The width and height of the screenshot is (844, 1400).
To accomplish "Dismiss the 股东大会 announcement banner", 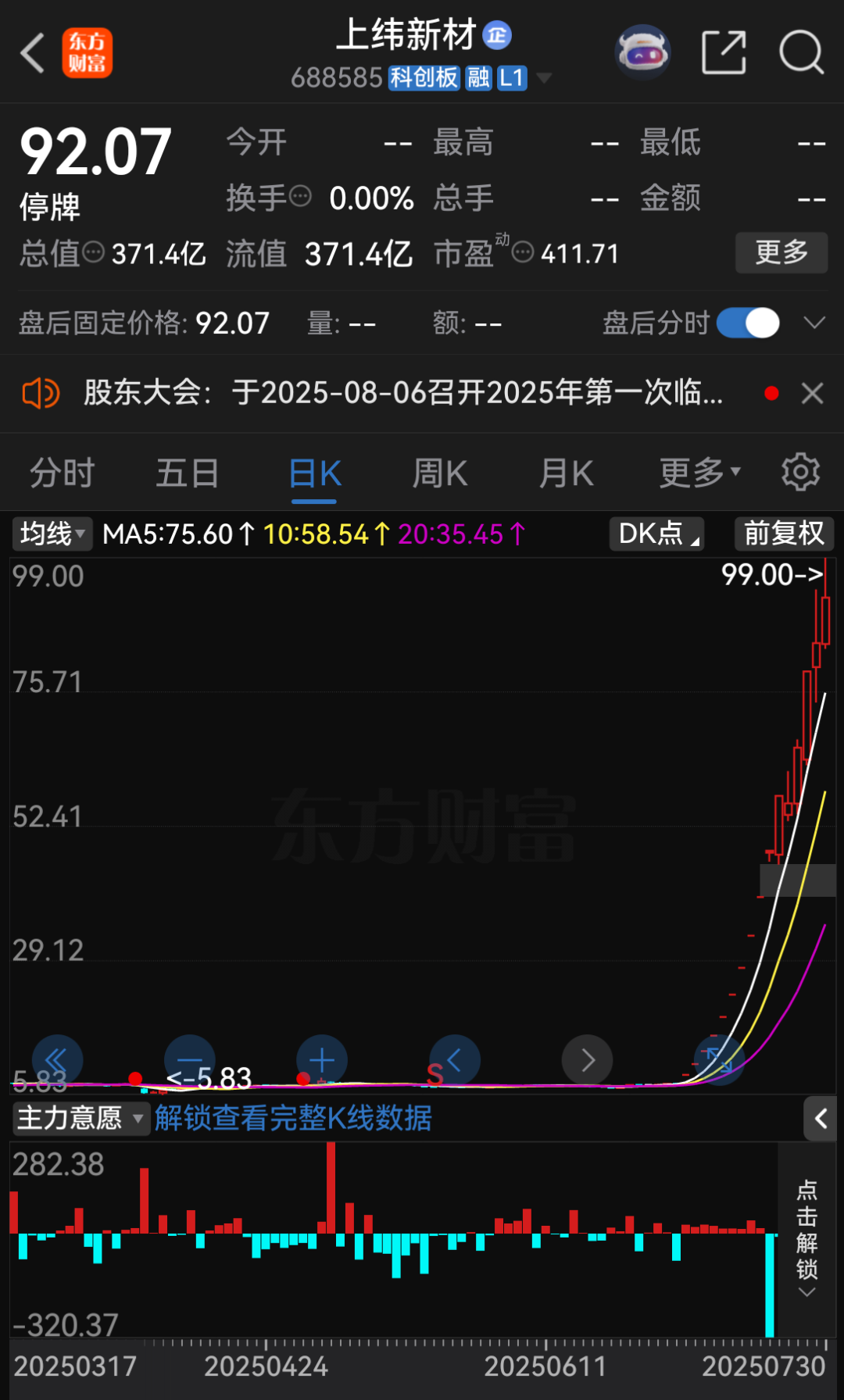I will (813, 393).
